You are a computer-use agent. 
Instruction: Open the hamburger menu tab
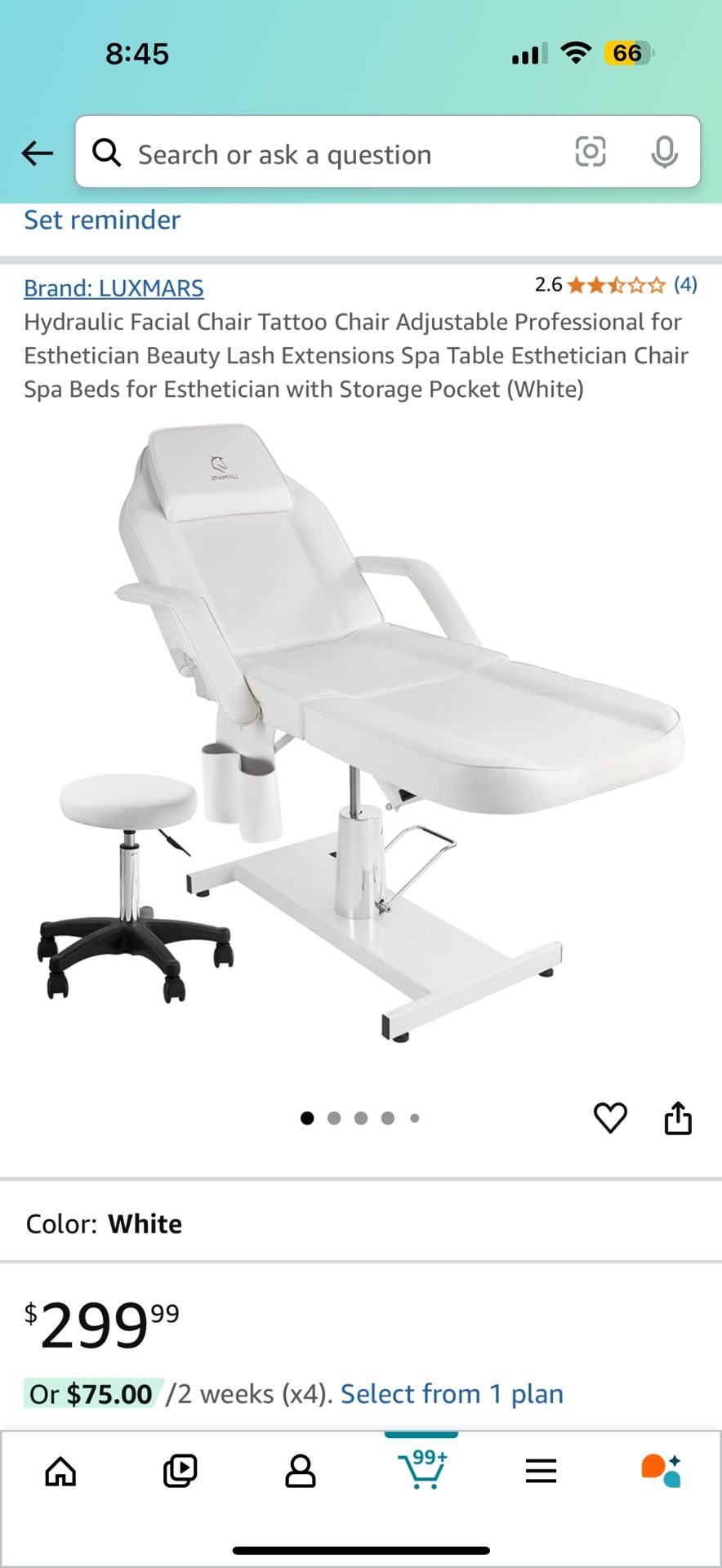pyautogui.click(x=541, y=1472)
